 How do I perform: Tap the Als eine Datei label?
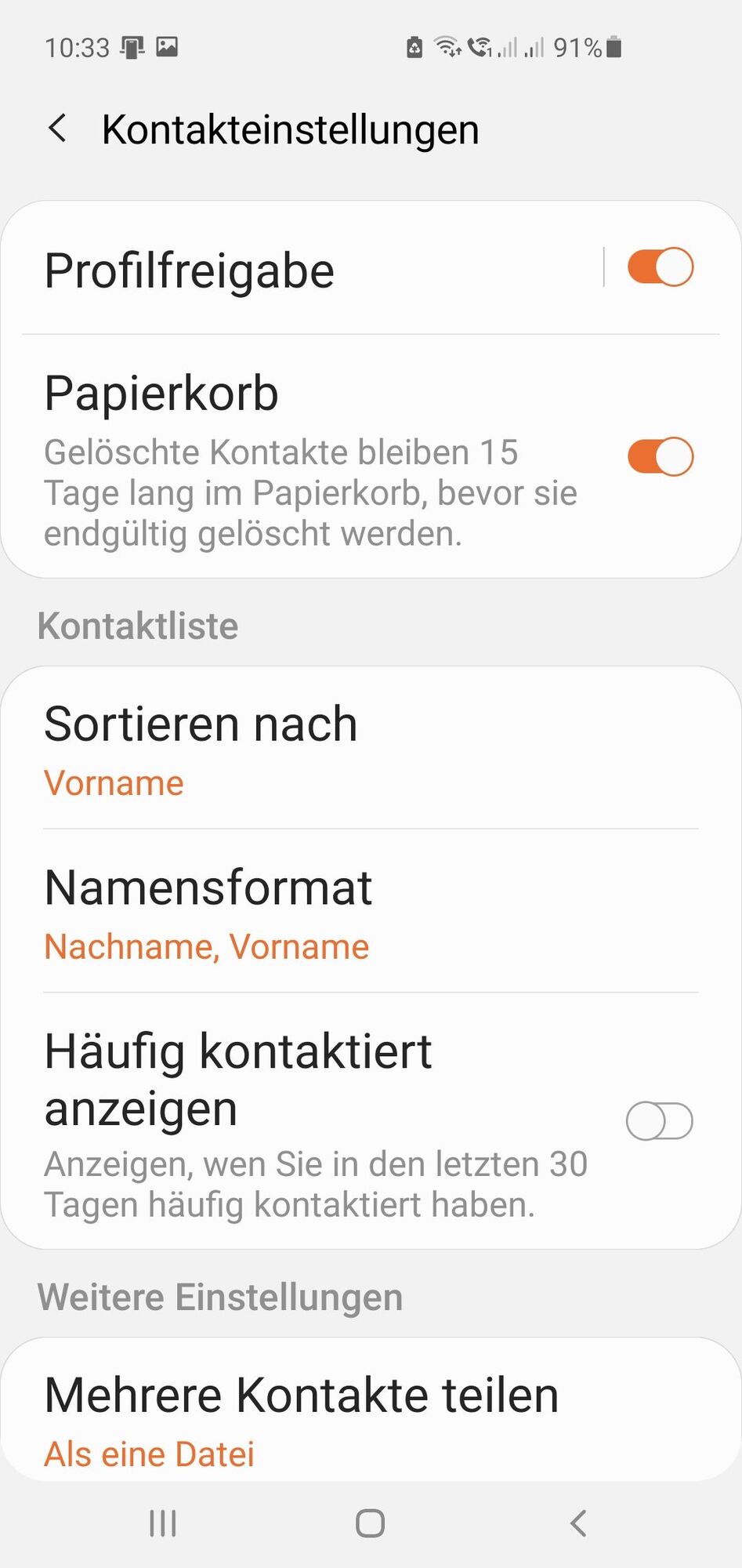click(x=149, y=1454)
